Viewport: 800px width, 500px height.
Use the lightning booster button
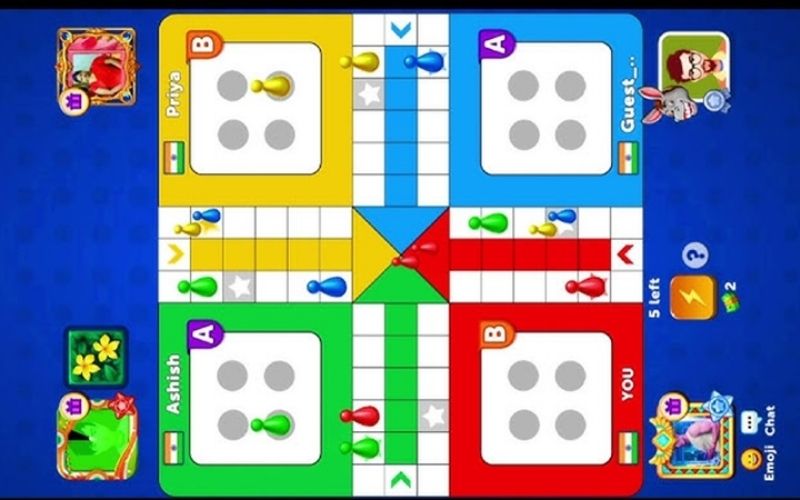689,297
